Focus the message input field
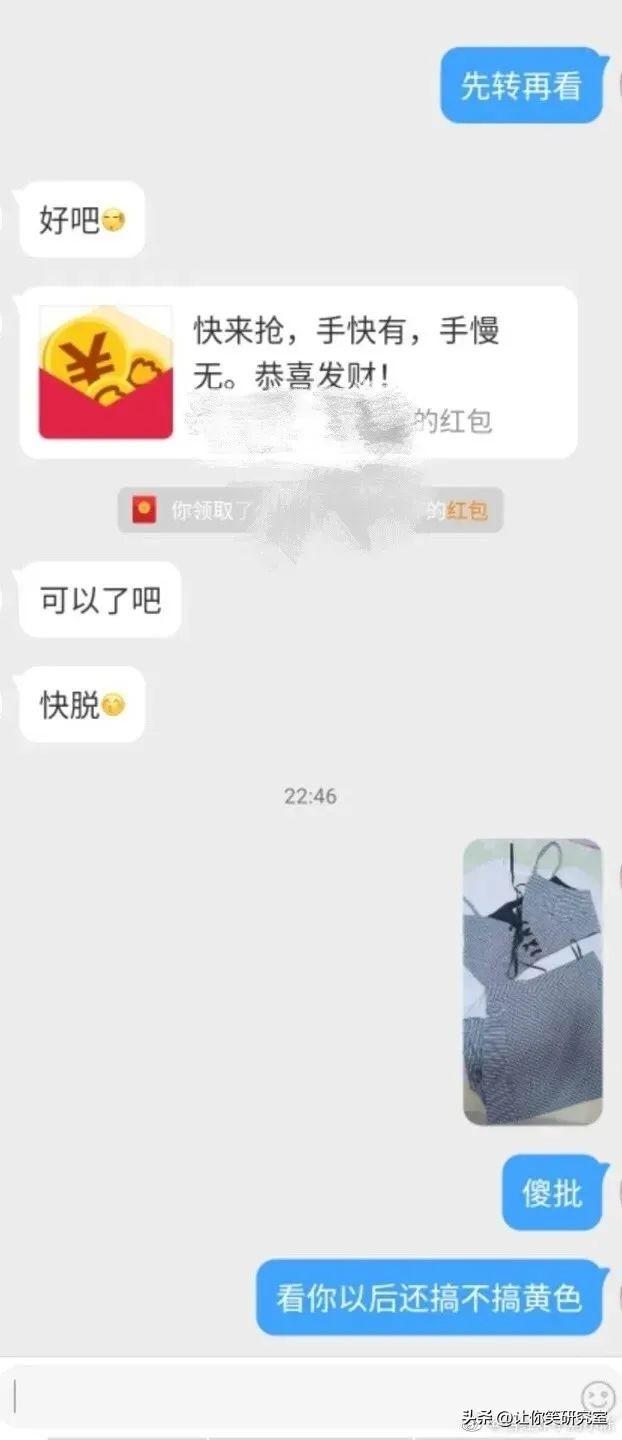 290,1396
